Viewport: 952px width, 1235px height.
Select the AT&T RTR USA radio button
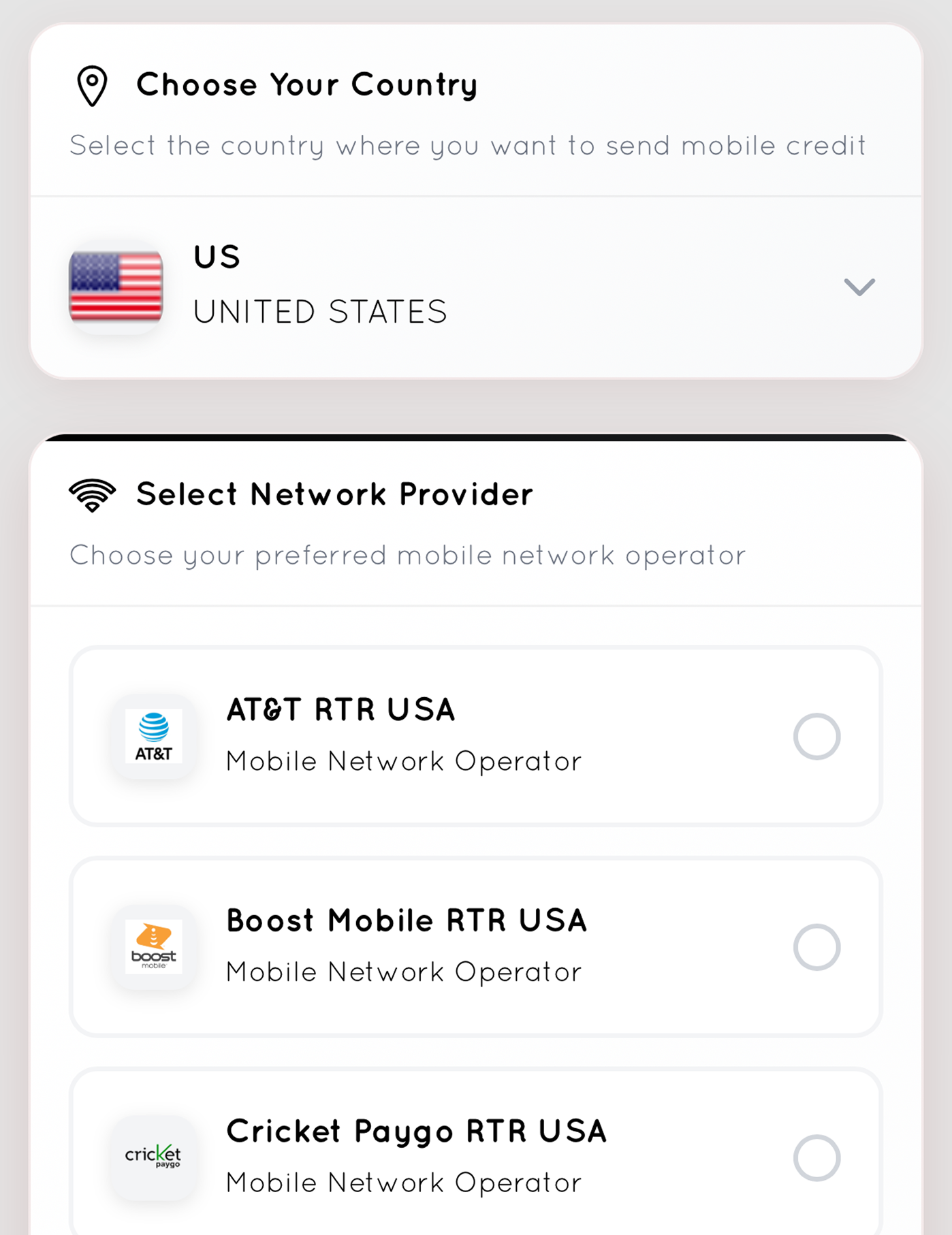pyautogui.click(x=818, y=737)
